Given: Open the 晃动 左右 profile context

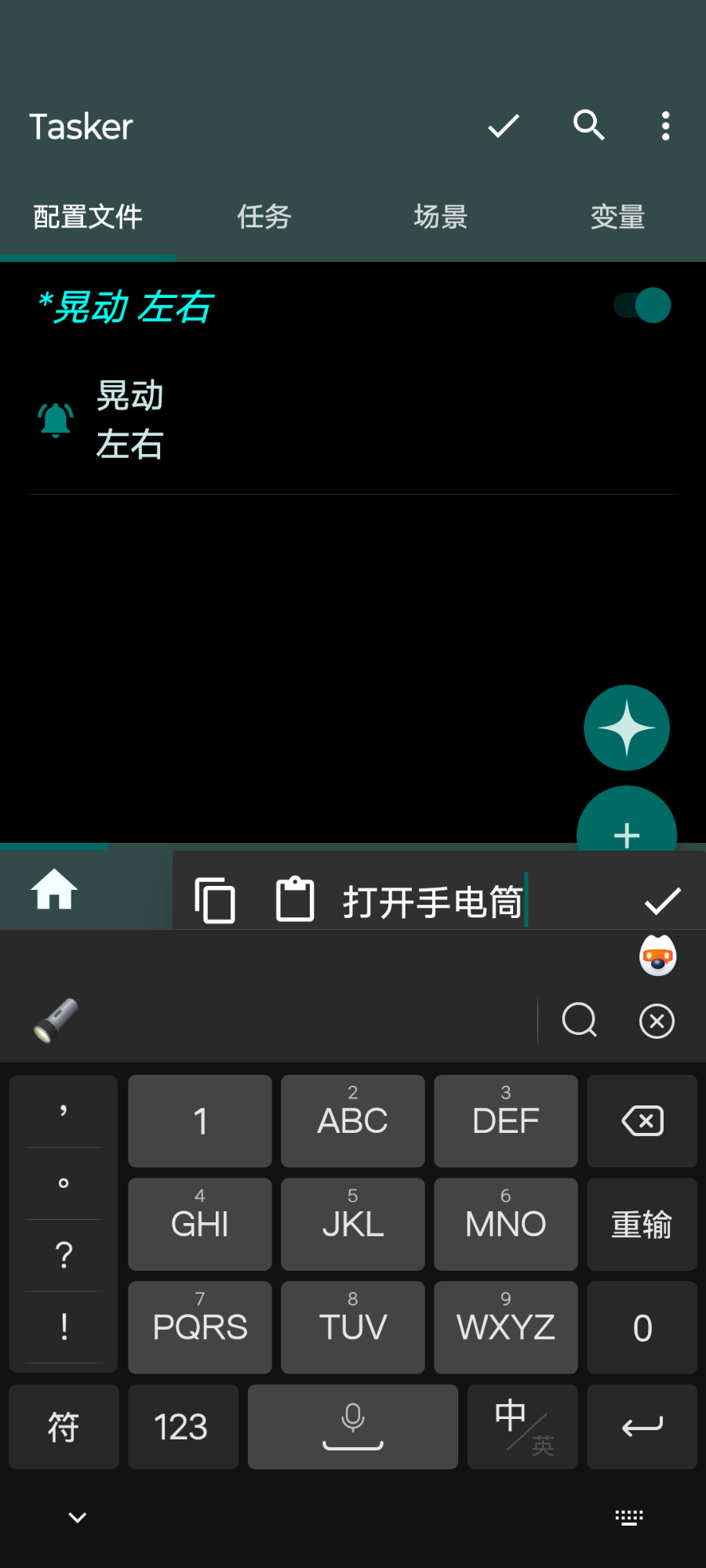Looking at the screenshot, I should (129, 420).
